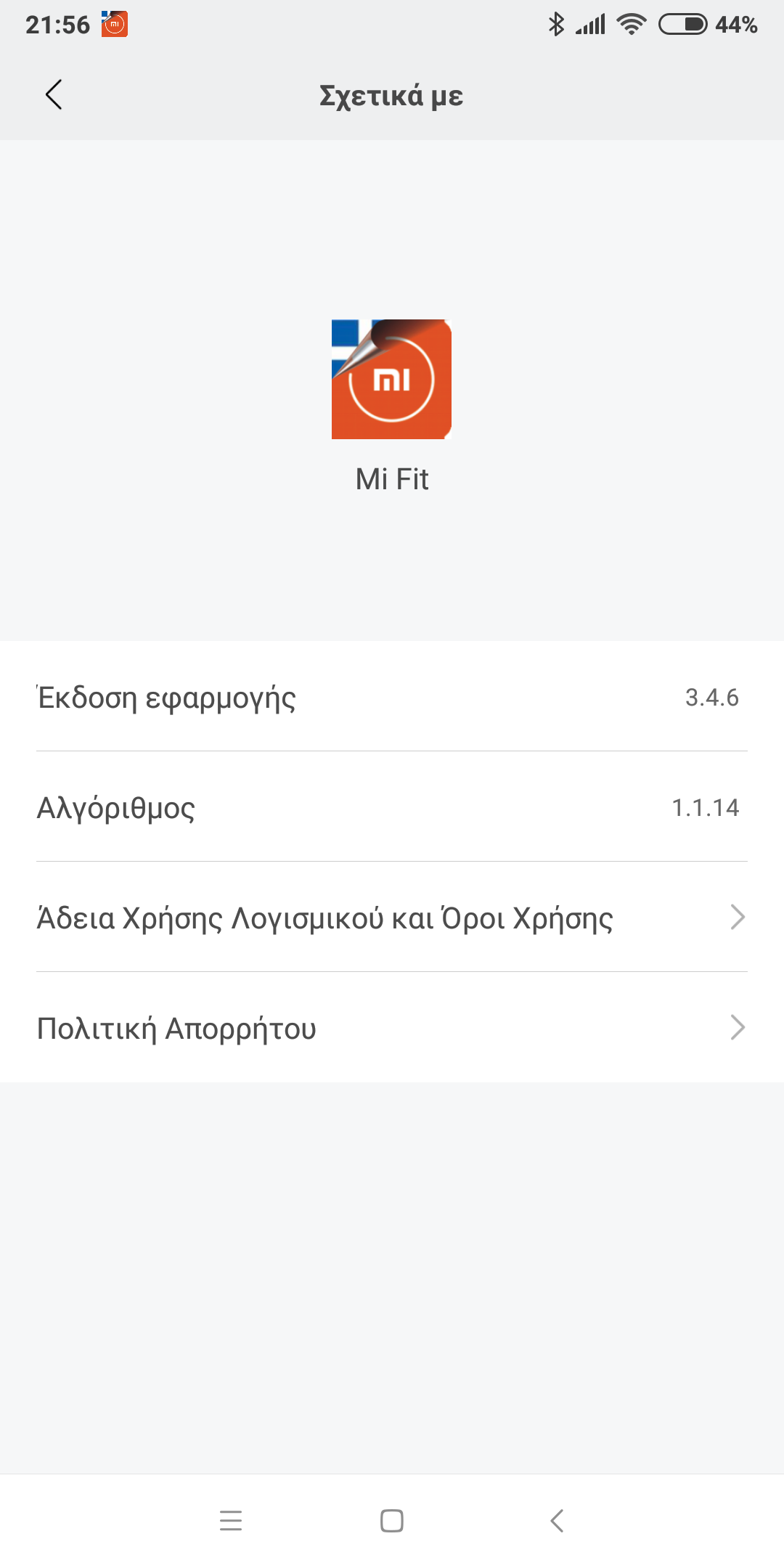This screenshot has width=784, height=1568.
Task: Open Πολιτική Απορρήτου
Action: click(392, 1028)
